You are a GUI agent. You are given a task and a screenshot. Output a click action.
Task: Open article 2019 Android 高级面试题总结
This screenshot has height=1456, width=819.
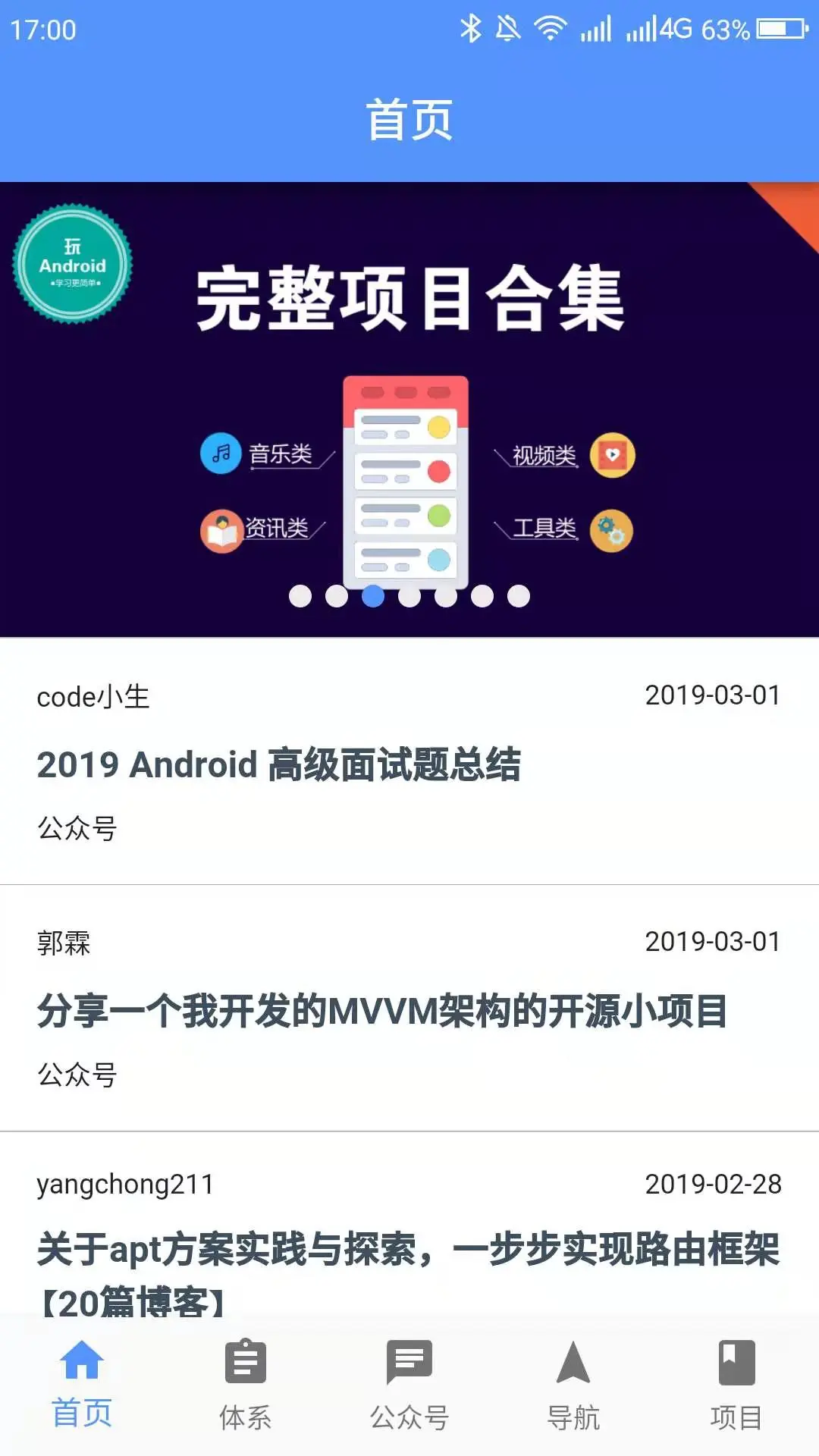tap(279, 764)
